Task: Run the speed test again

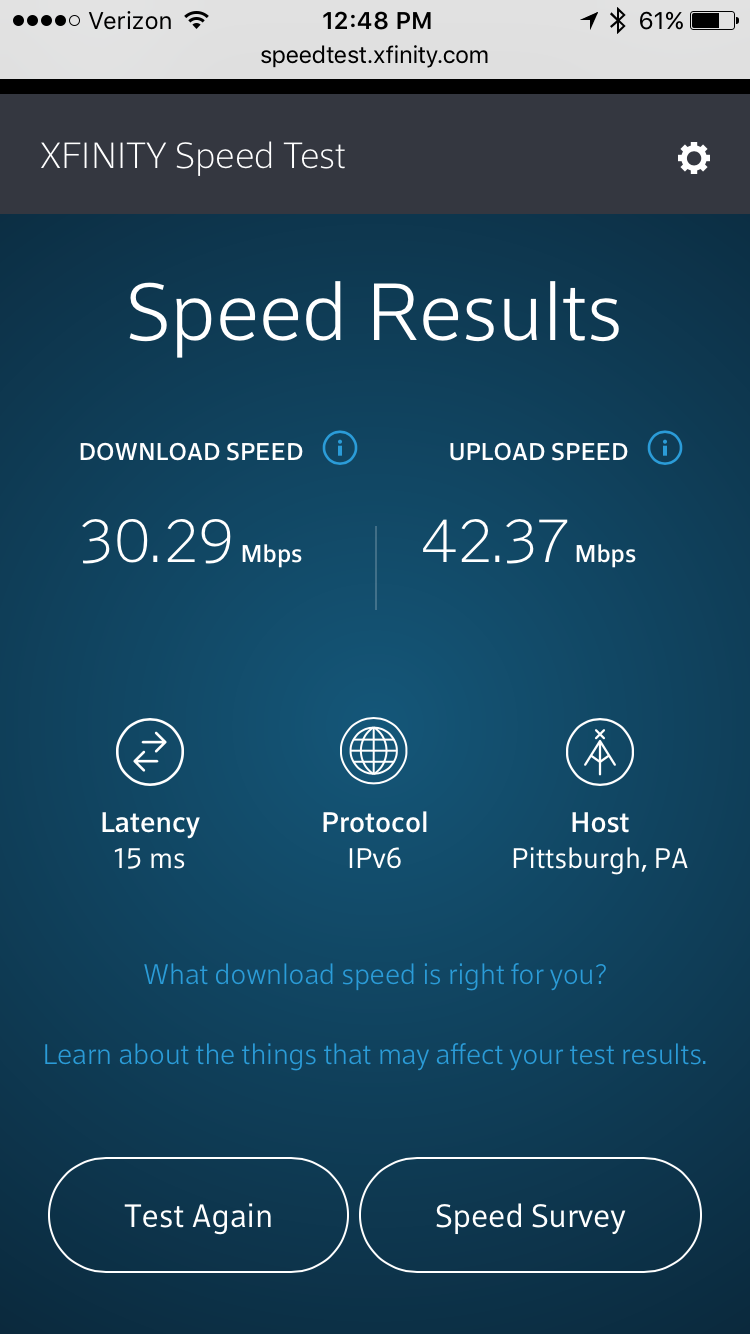Action: pos(198,1215)
